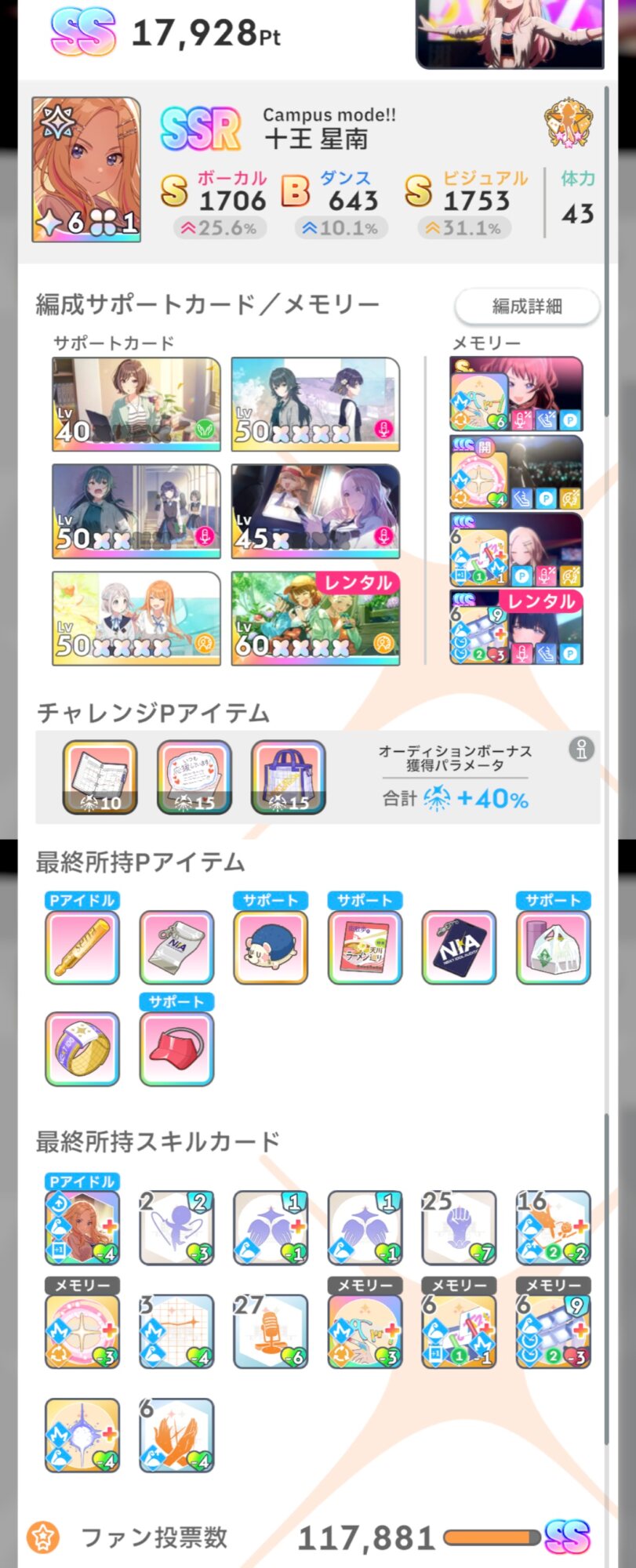Open the idol portrait card for 十王 星南
The height and width of the screenshot is (1568, 636).
86,169
